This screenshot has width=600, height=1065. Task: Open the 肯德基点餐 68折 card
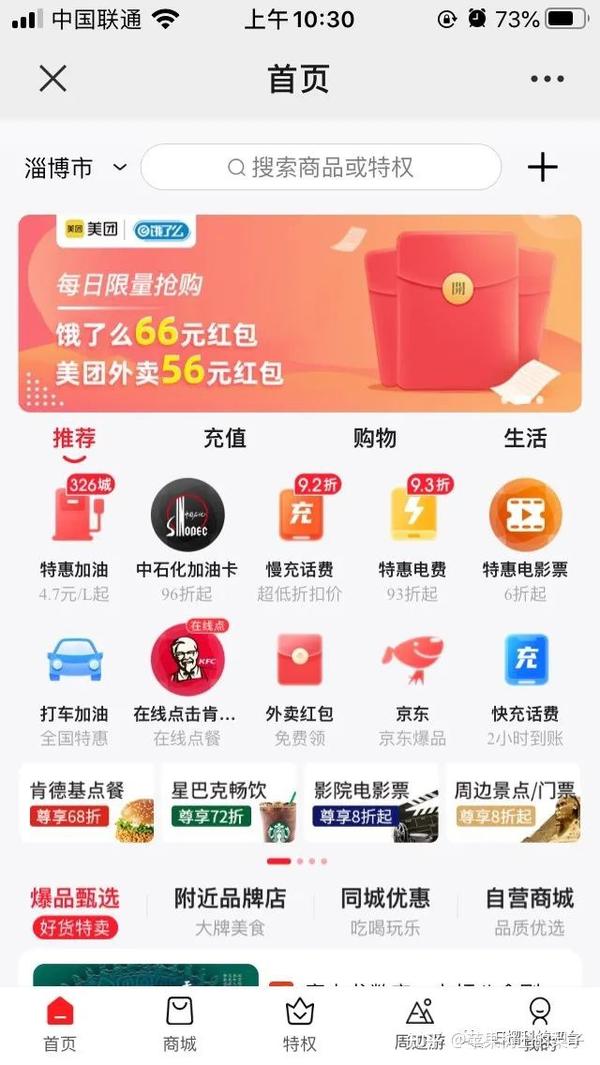tap(88, 802)
